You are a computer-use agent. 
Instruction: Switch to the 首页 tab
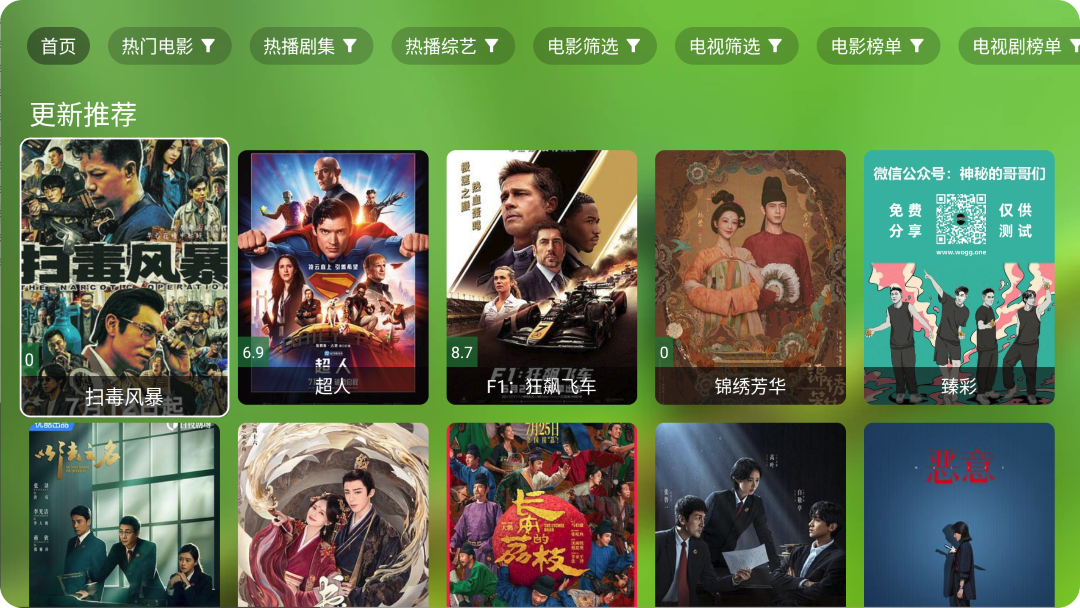click(58, 46)
